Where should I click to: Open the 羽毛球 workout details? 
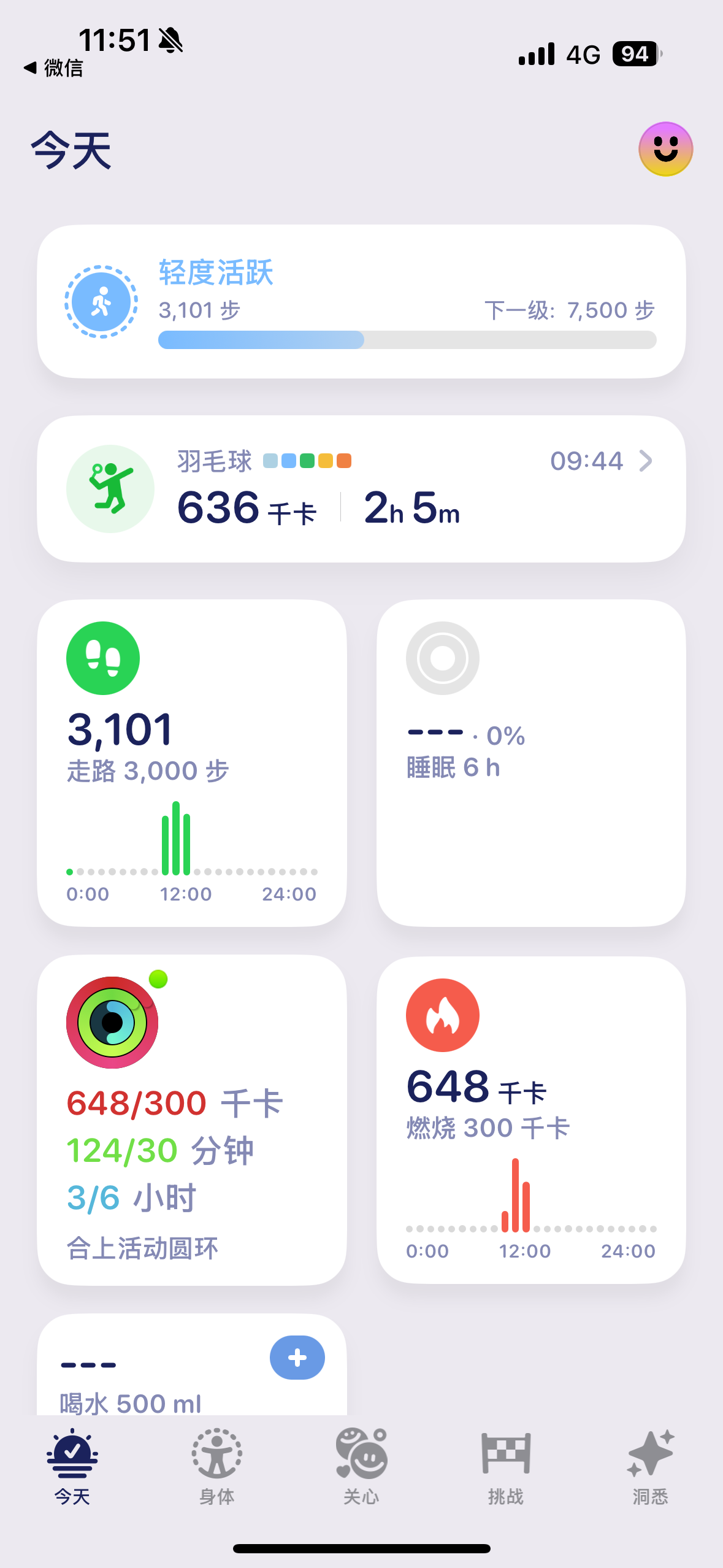(361, 489)
